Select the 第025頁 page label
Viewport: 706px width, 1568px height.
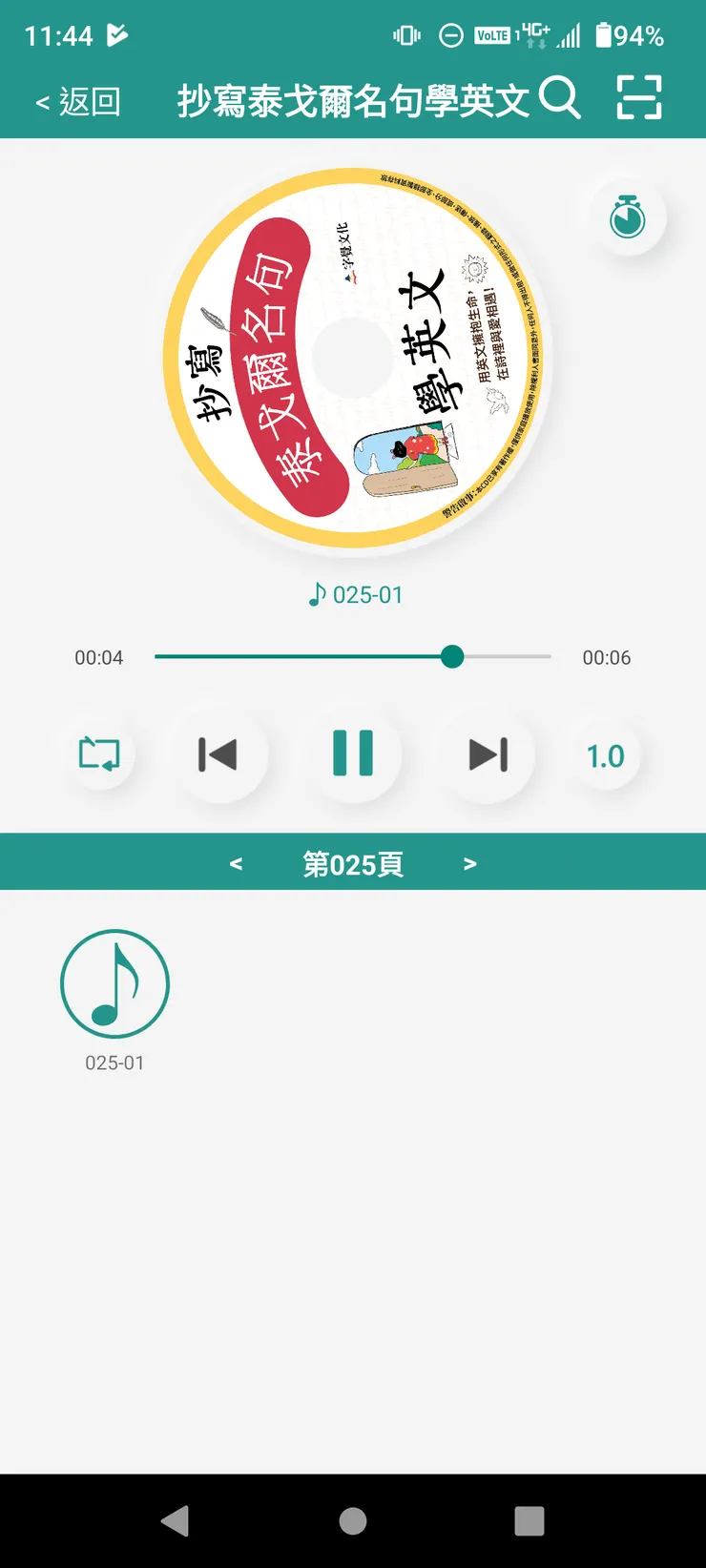[353, 862]
